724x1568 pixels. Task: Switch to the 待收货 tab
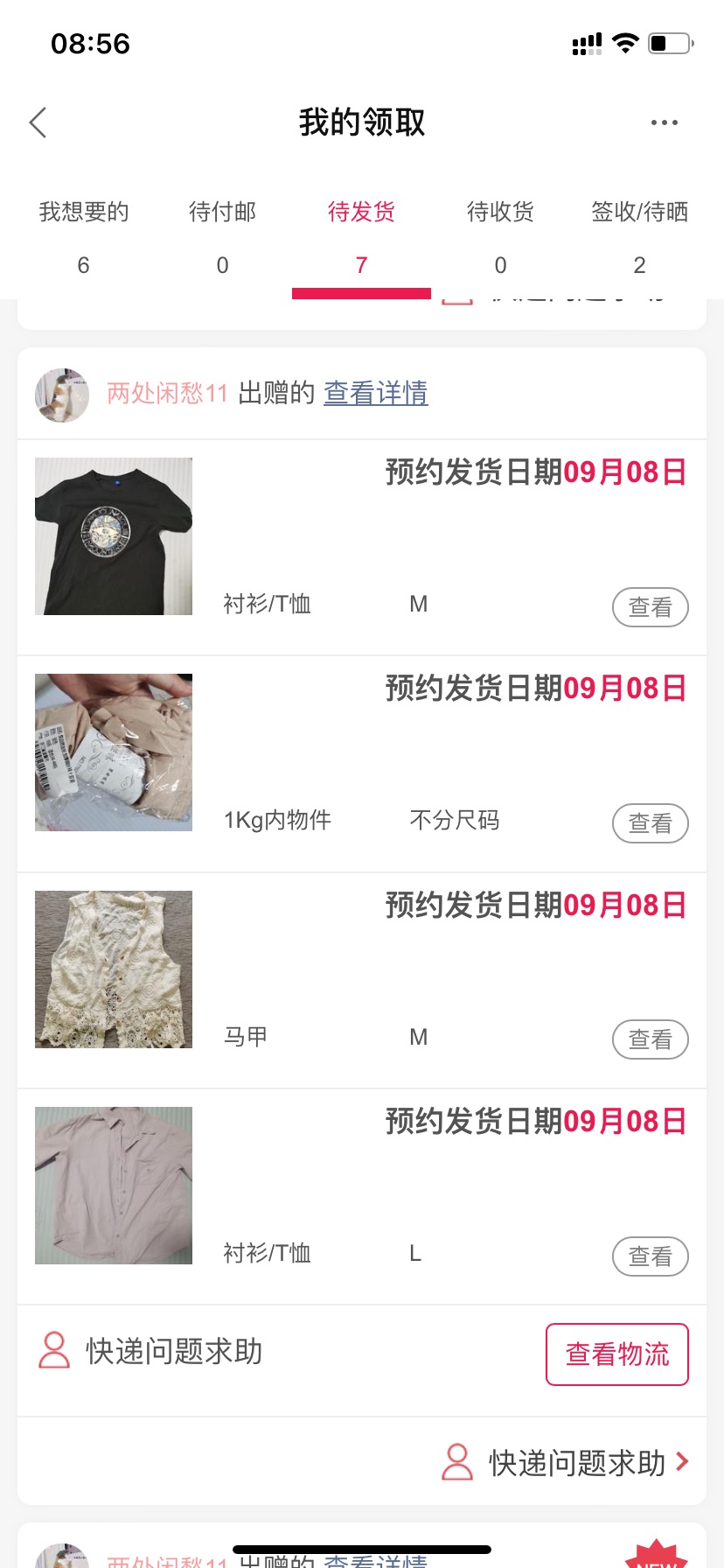[500, 238]
